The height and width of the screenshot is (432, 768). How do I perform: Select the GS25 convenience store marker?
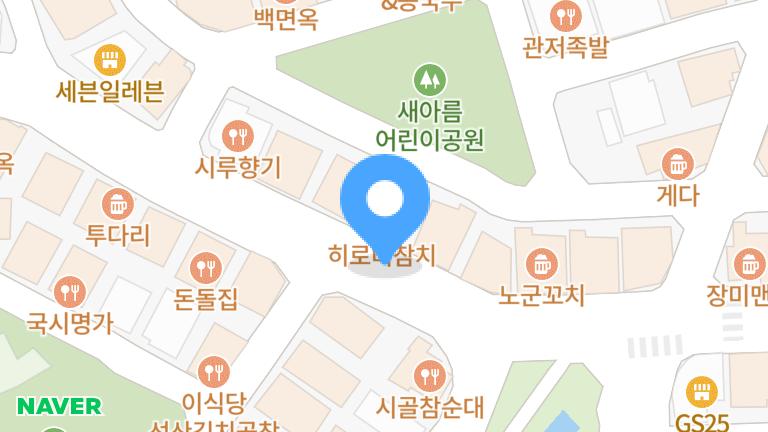coord(701,391)
